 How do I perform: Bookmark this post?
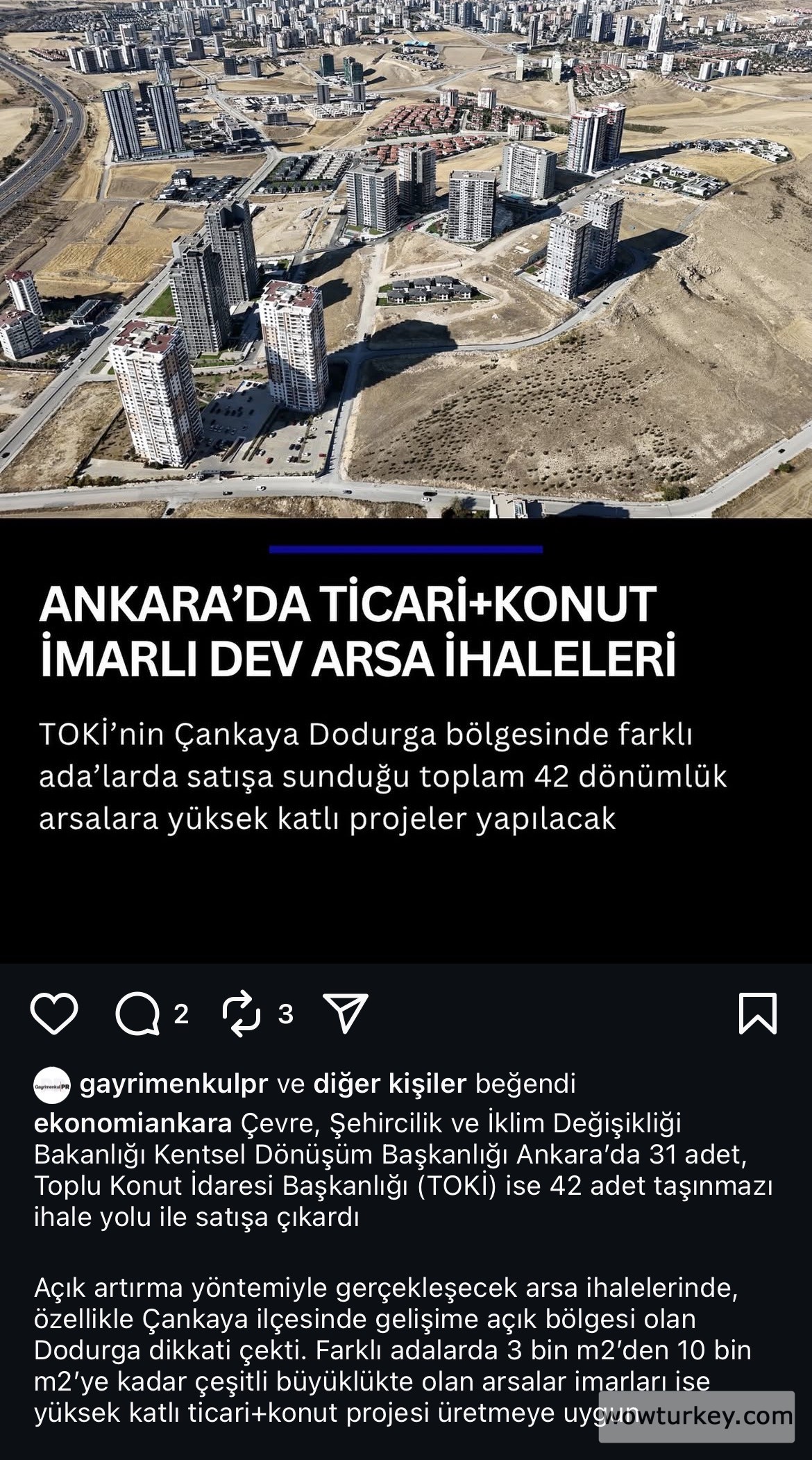pyautogui.click(x=757, y=1014)
